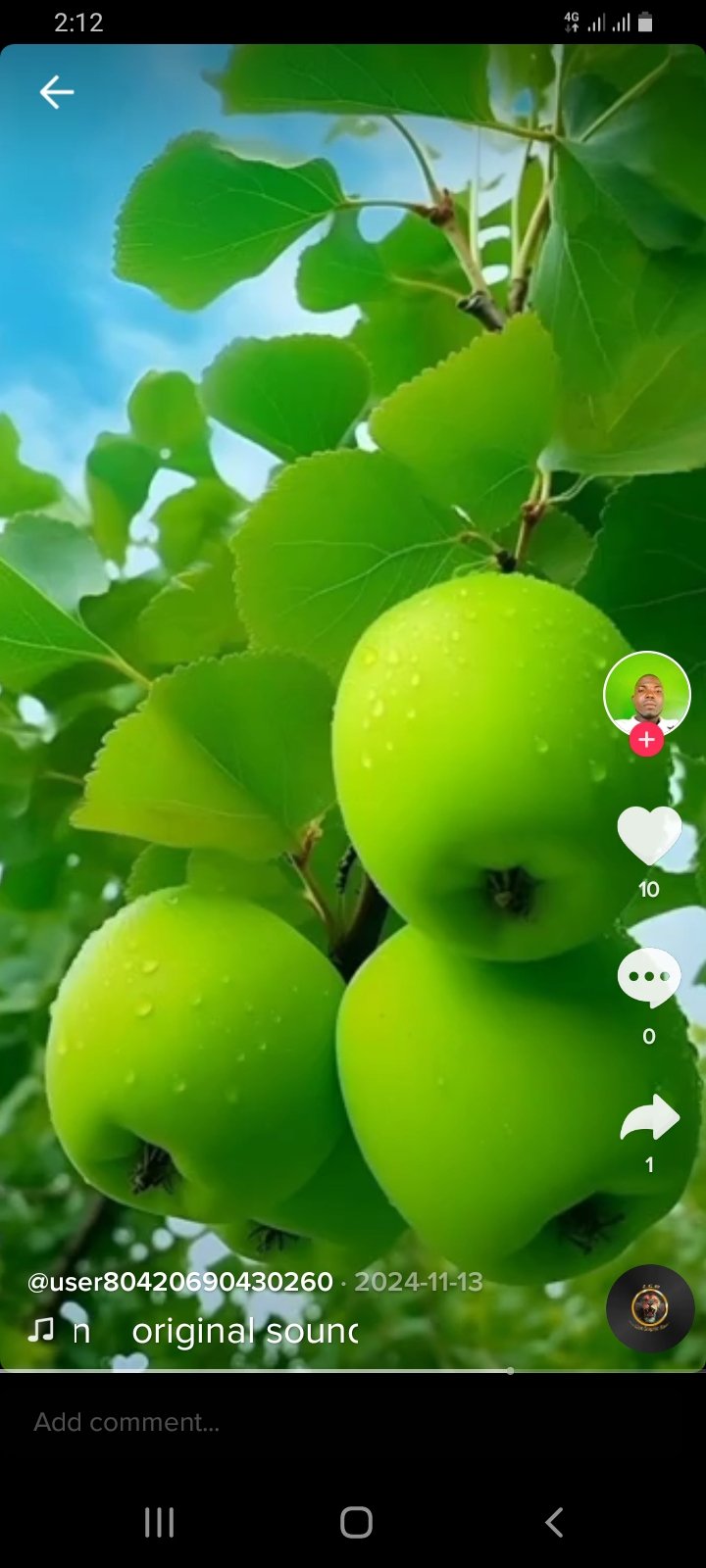
Task: Follow the creator with the plus badge
Action: coord(646,740)
